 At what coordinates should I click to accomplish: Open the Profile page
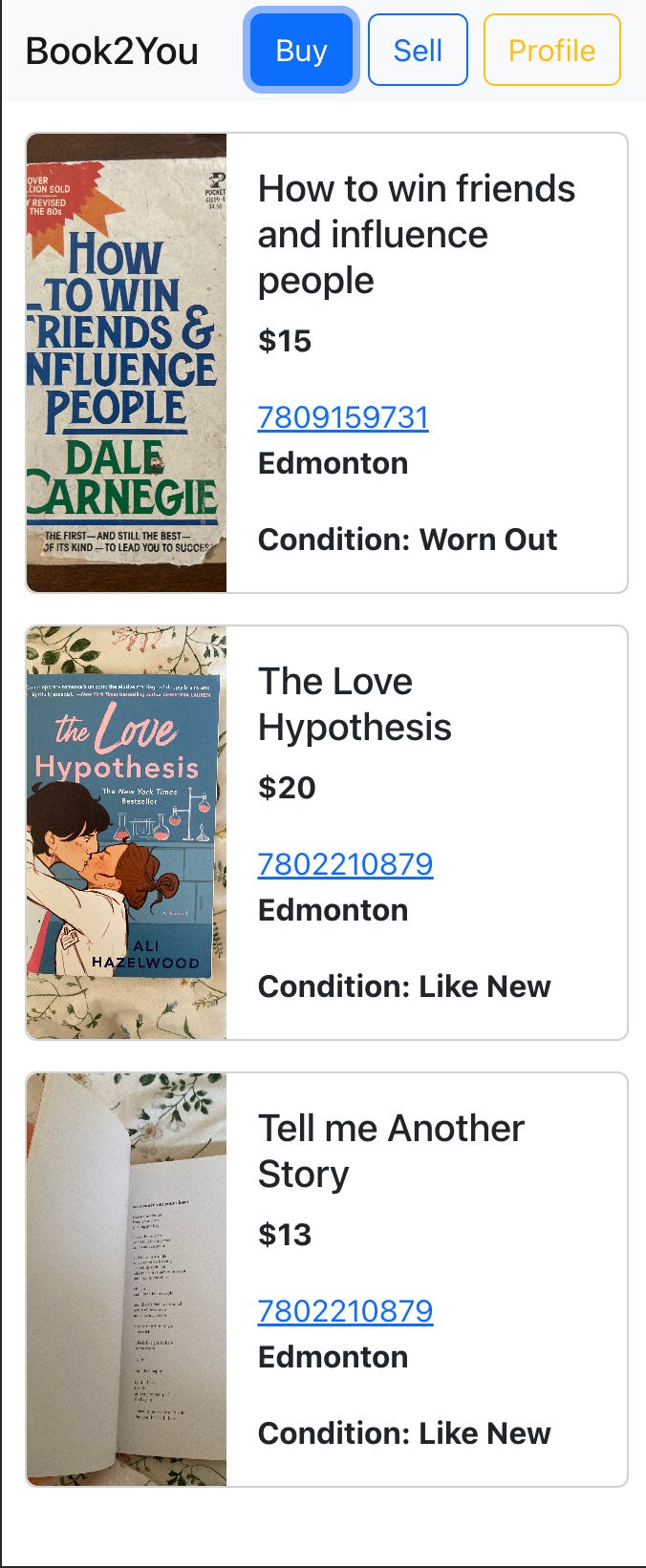[x=551, y=51]
